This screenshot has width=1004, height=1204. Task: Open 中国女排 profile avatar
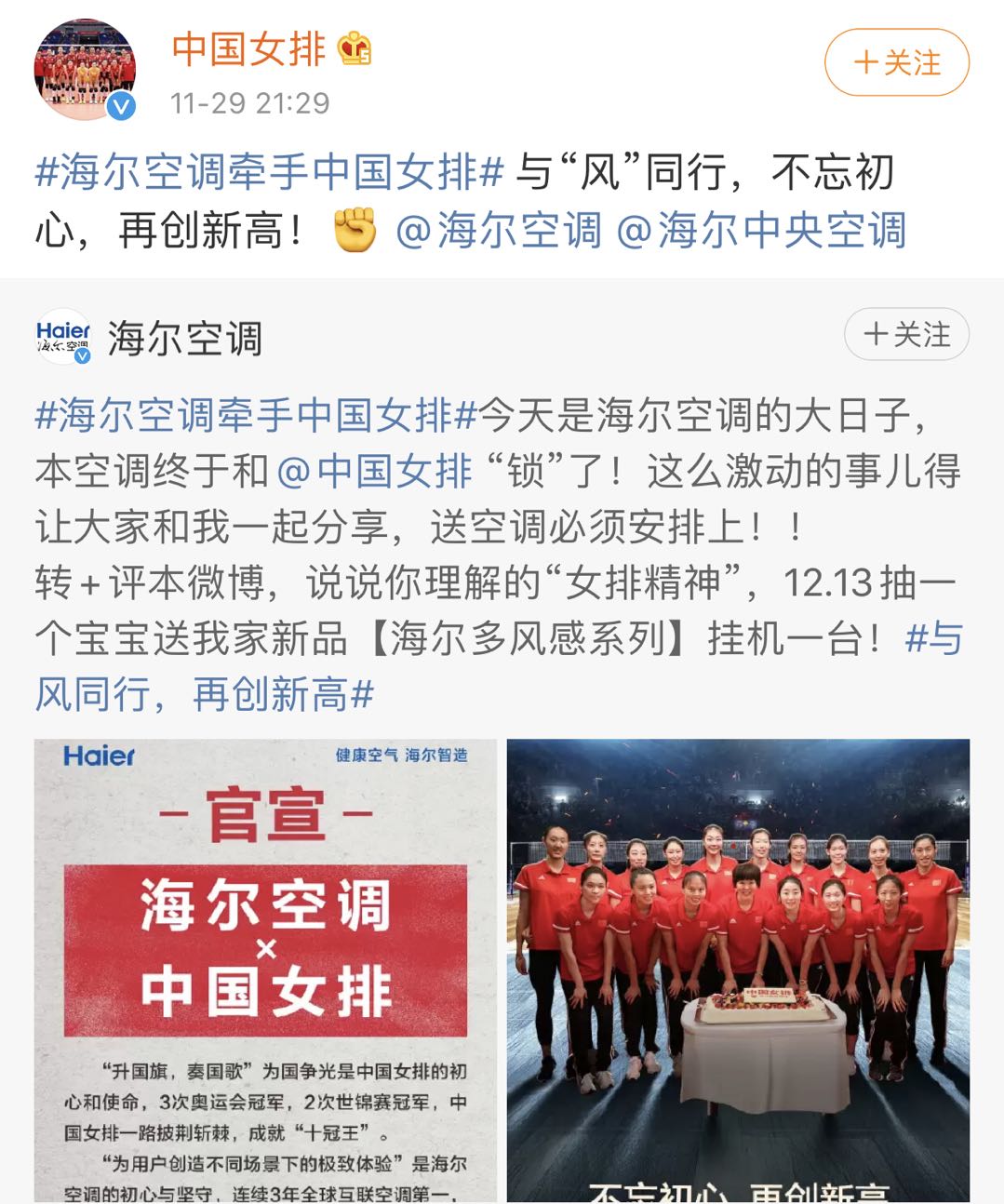pos(85,70)
